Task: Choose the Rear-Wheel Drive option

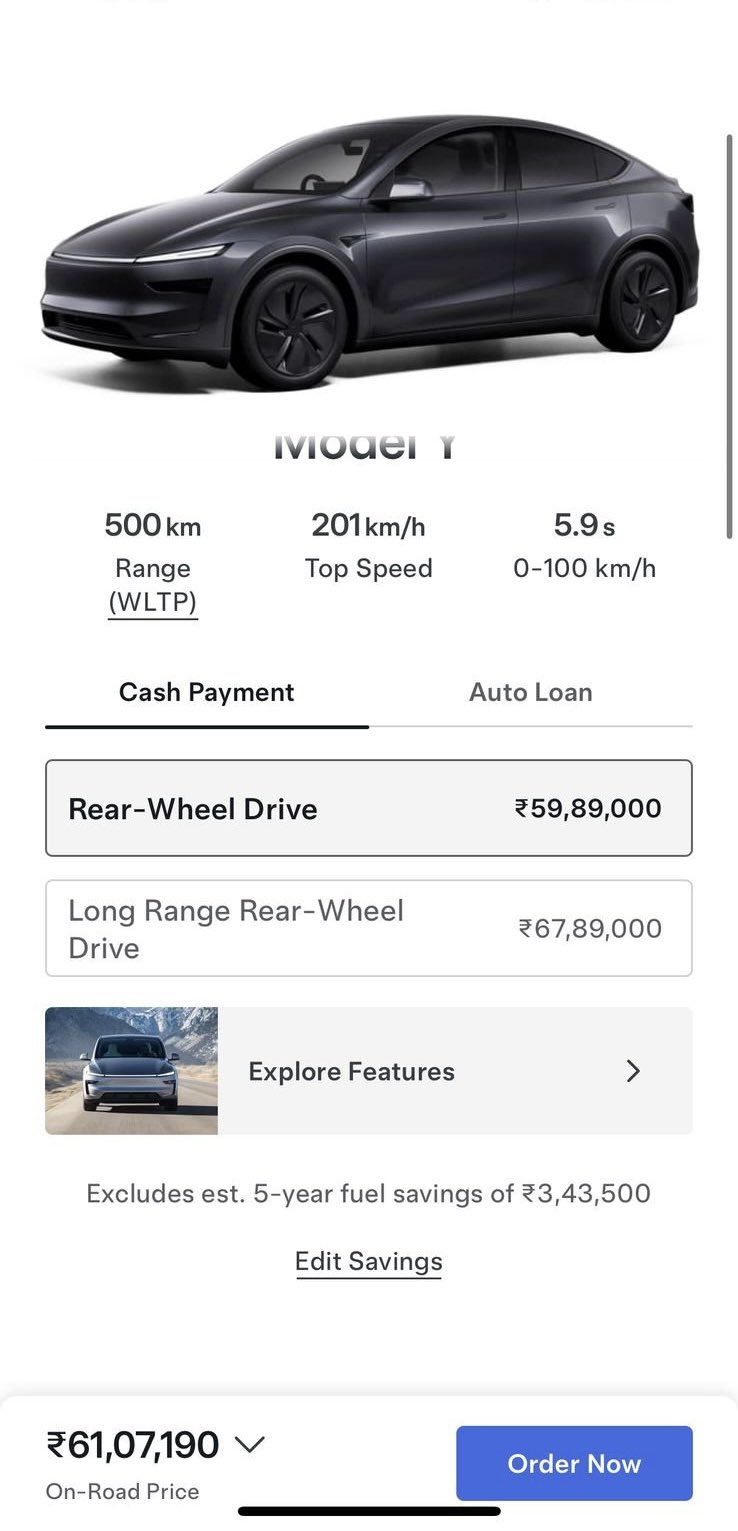Action: click(368, 808)
